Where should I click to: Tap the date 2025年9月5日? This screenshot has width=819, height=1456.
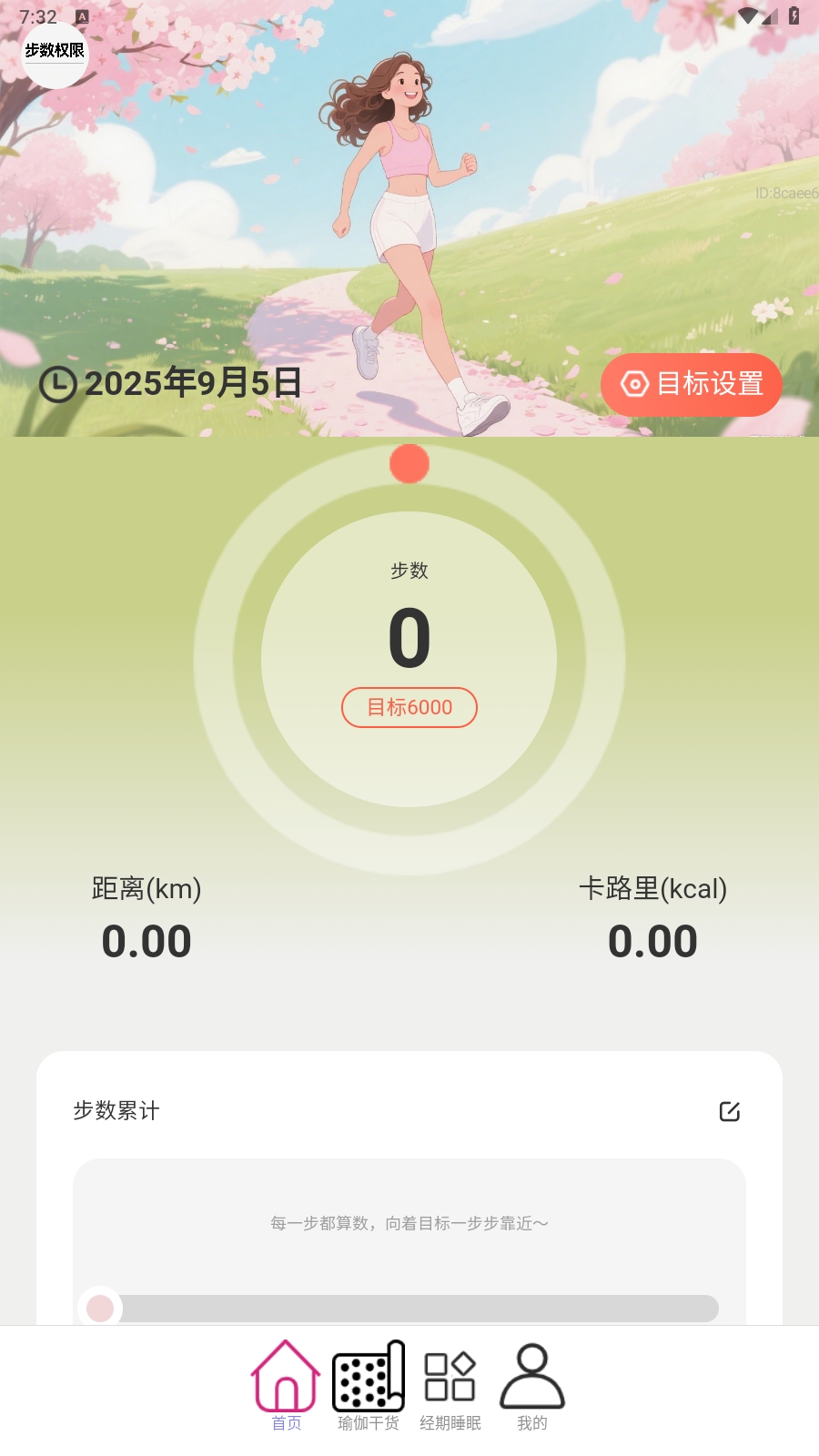(191, 383)
